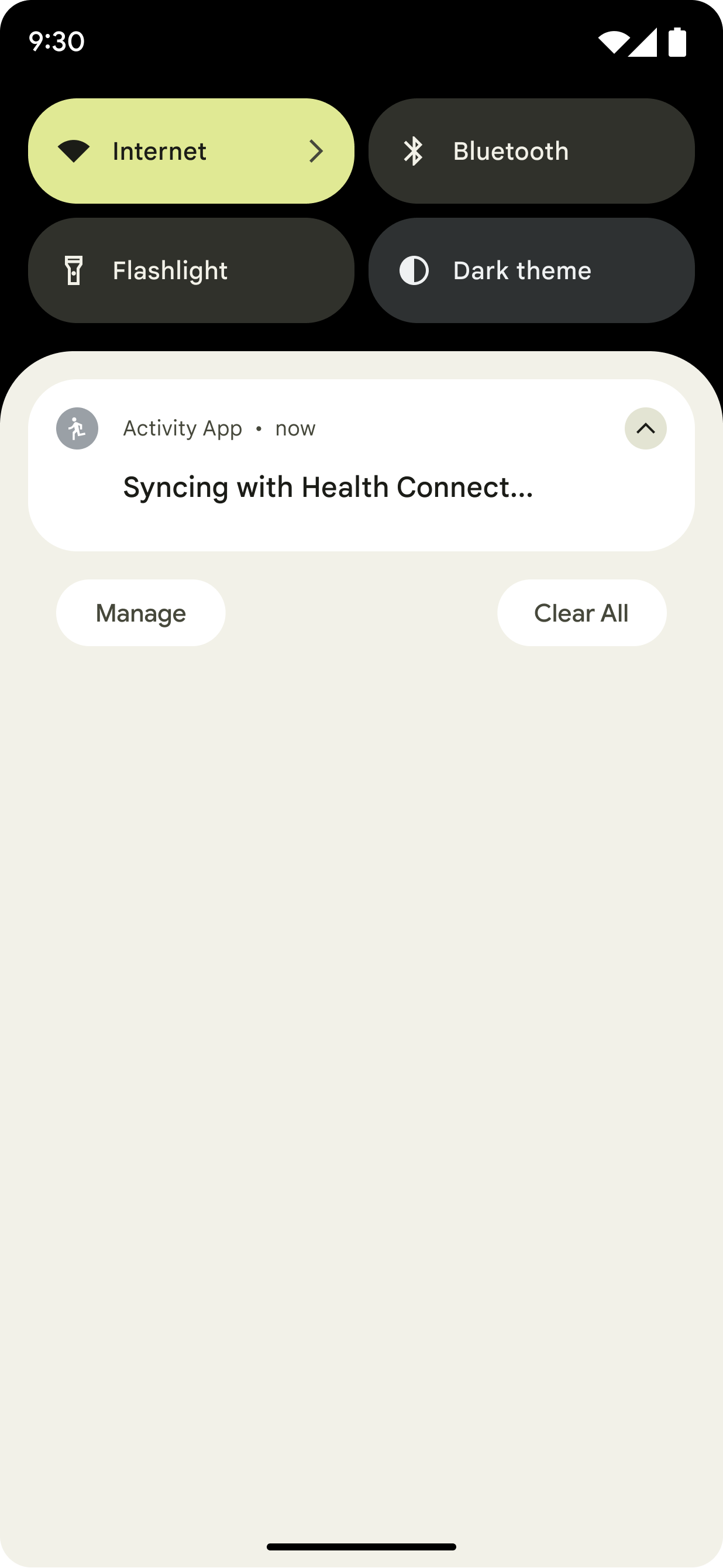Image resolution: width=723 pixels, height=1568 pixels.
Task: Open the Internet quick settings tile
Action: click(191, 151)
